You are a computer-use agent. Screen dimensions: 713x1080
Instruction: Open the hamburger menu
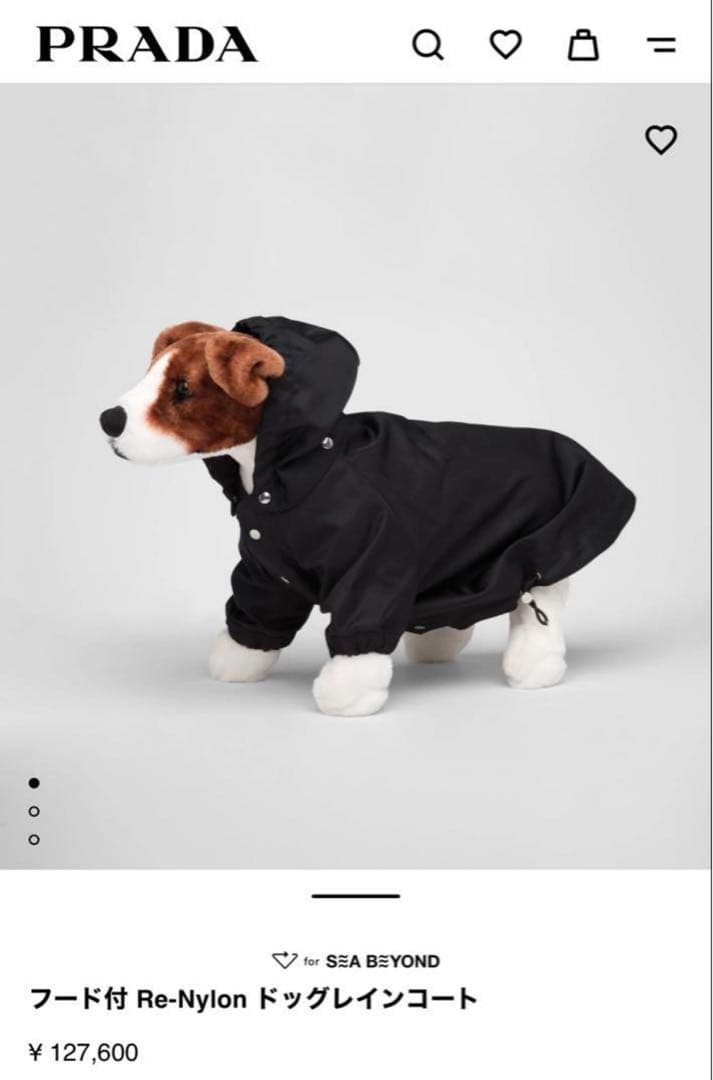click(x=661, y=45)
